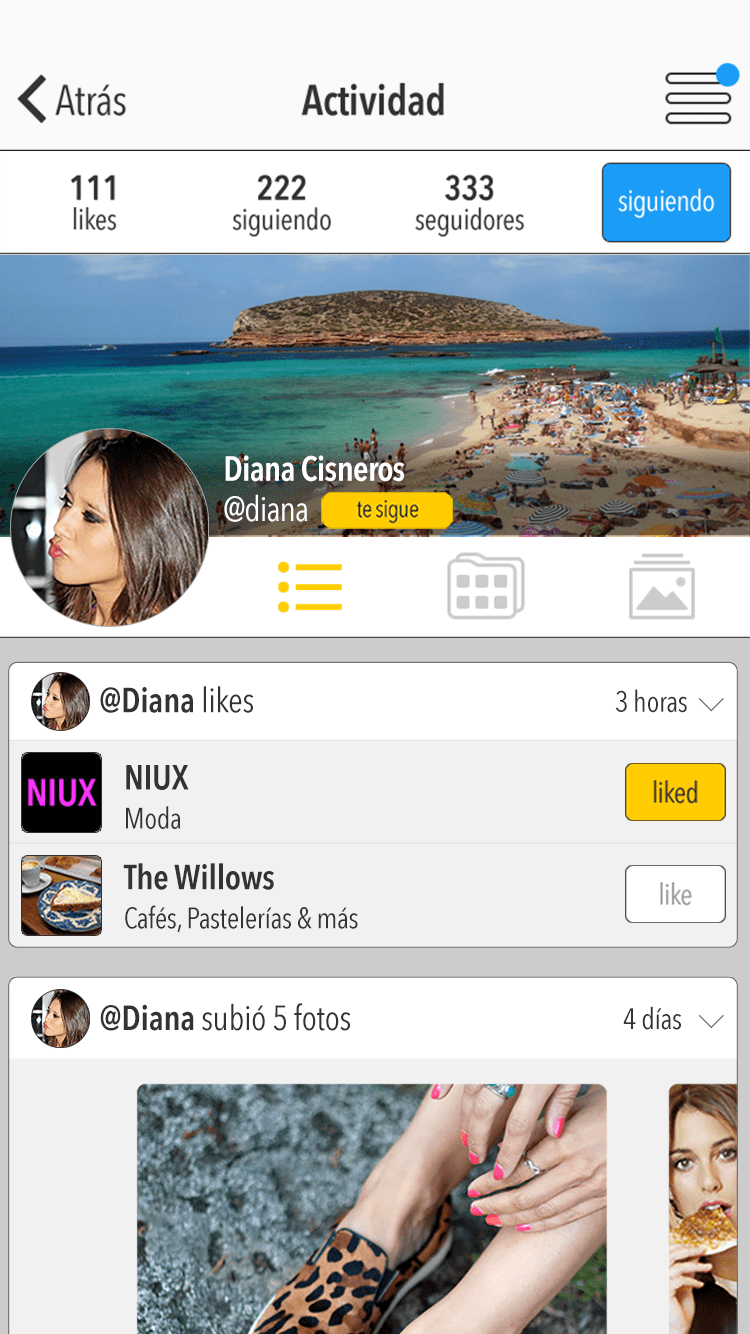This screenshot has width=750, height=1334.
Task: View the 333 seguidores list
Action: (x=469, y=202)
